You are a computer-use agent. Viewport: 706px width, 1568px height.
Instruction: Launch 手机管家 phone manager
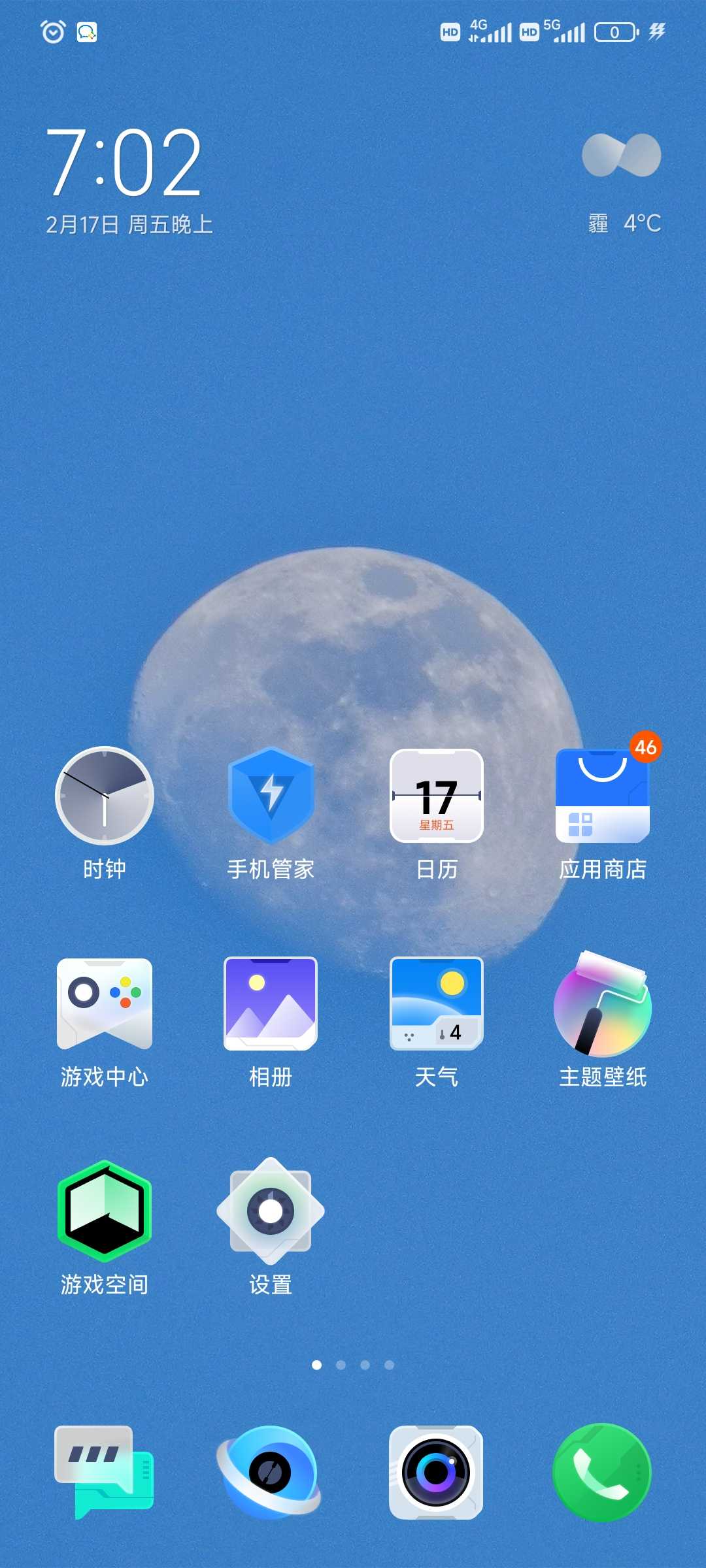[271, 796]
